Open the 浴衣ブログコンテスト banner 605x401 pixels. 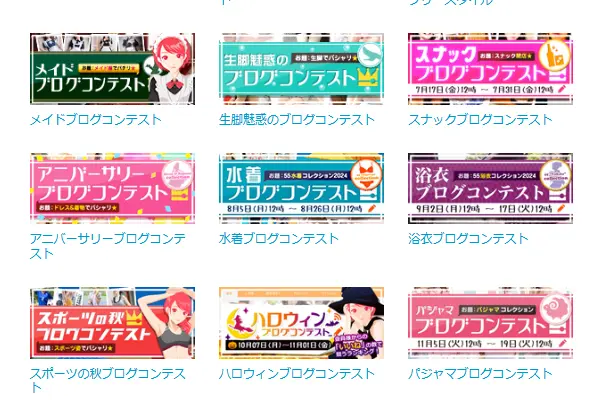click(x=490, y=188)
